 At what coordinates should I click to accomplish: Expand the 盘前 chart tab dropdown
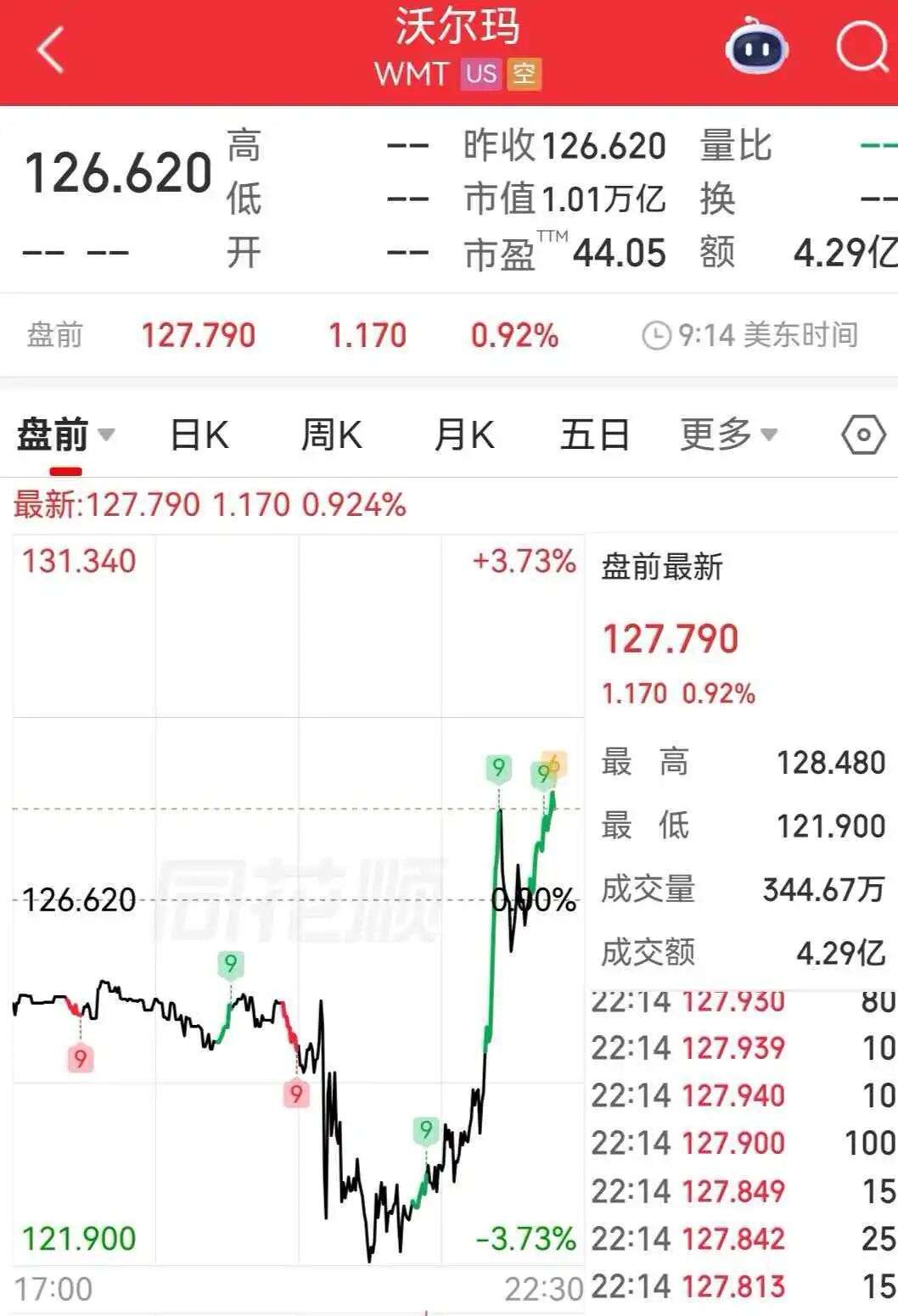coord(65,435)
